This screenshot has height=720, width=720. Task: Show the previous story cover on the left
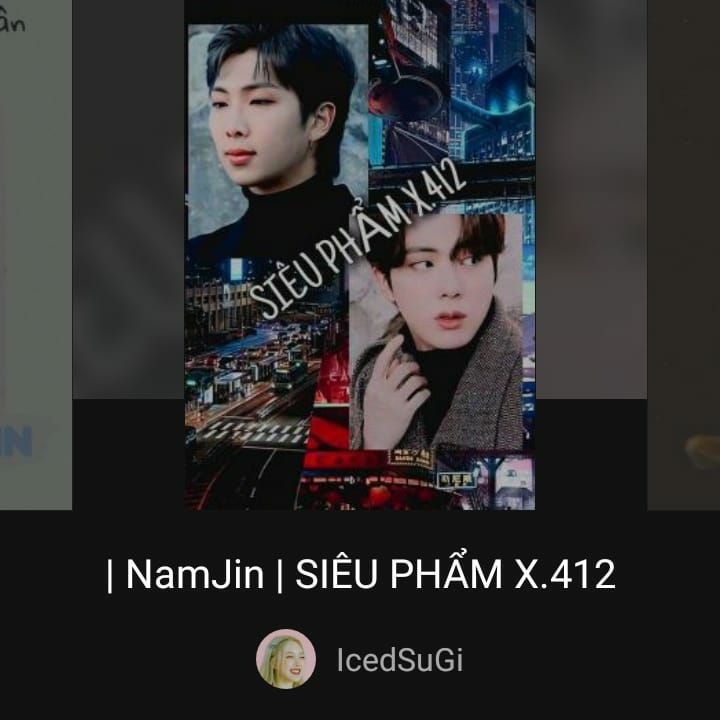tap(36, 255)
